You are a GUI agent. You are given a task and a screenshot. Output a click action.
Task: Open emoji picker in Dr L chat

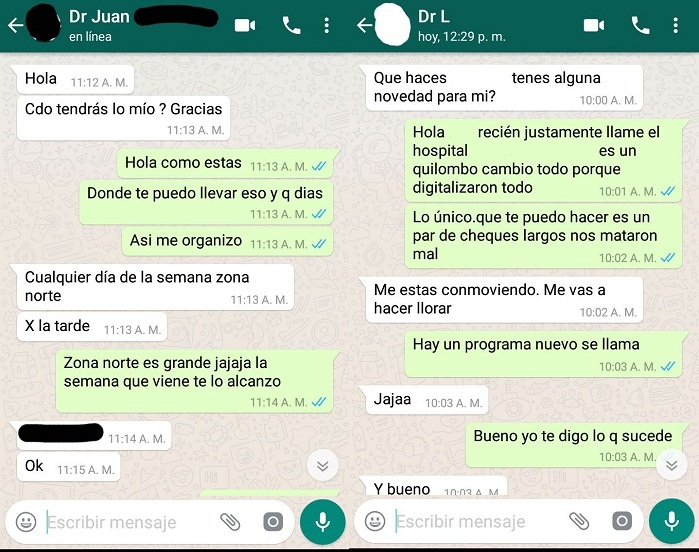click(375, 521)
